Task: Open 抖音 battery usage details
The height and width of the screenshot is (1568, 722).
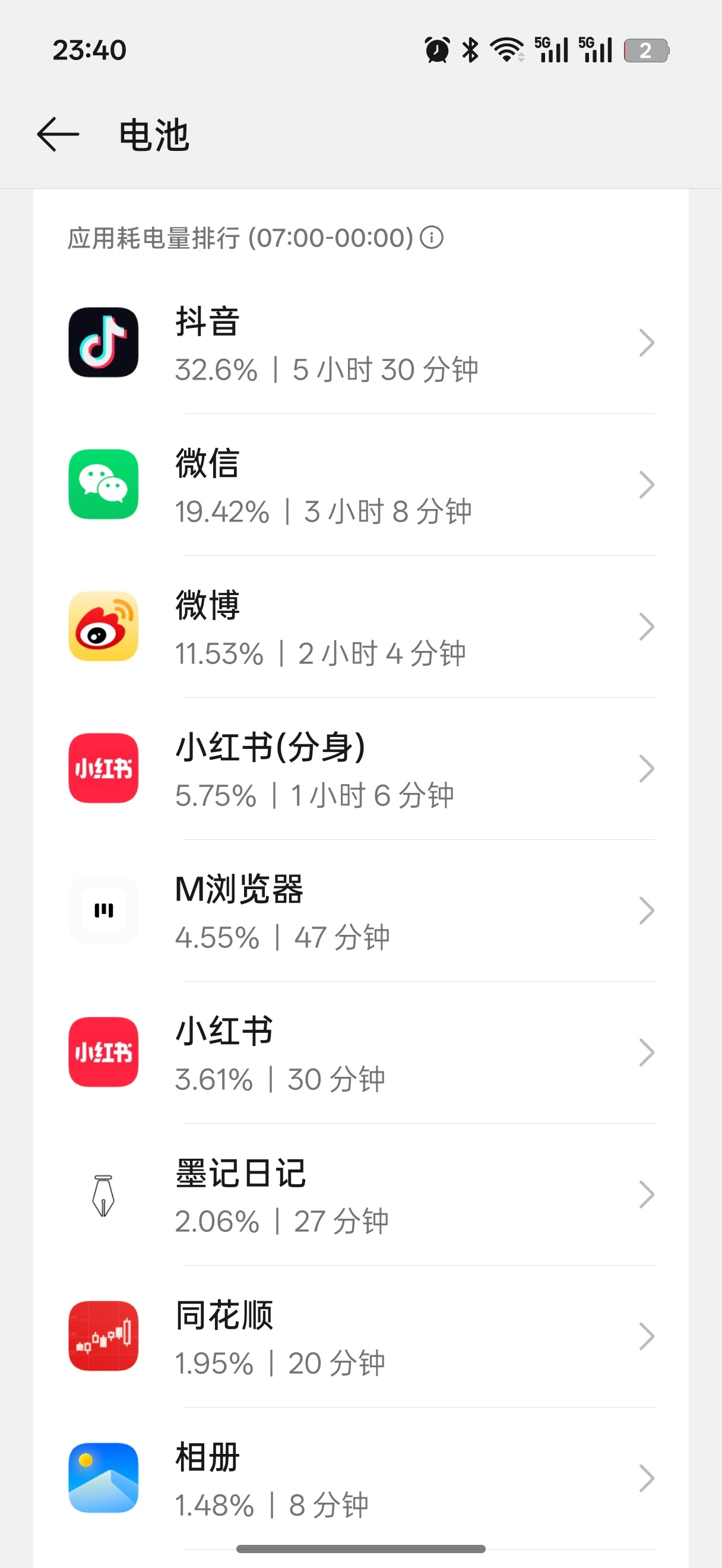Action: tap(360, 343)
